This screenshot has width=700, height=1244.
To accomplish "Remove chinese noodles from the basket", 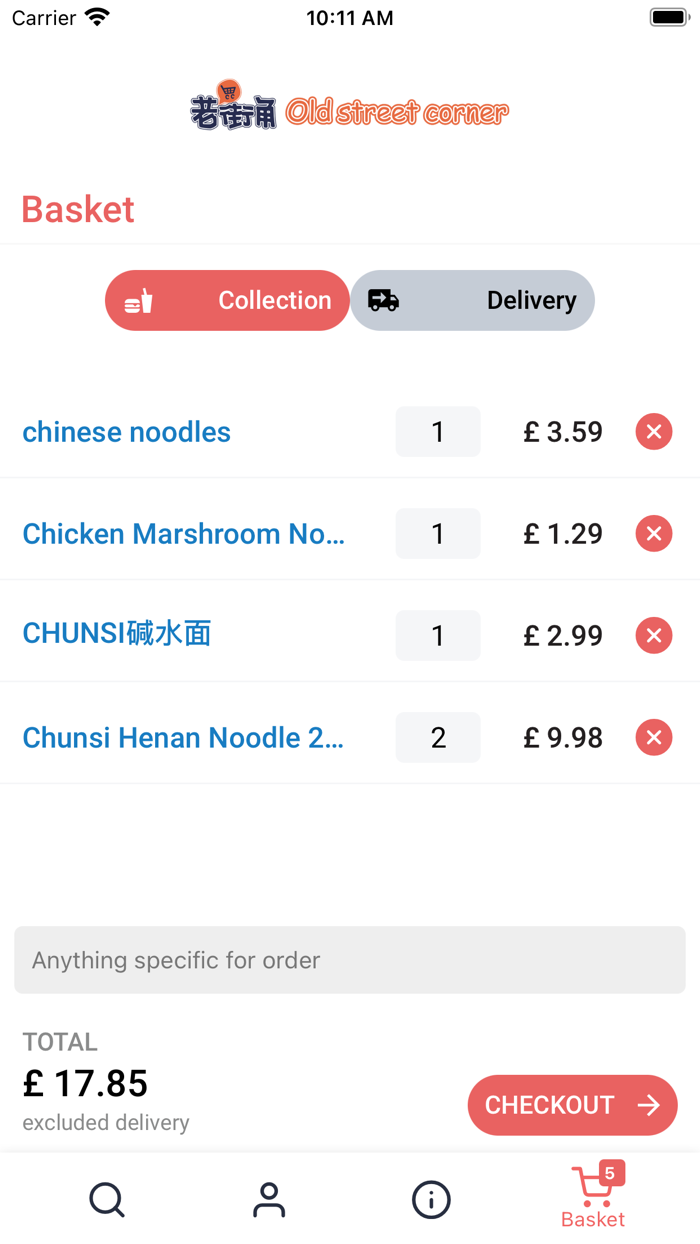I will [654, 432].
